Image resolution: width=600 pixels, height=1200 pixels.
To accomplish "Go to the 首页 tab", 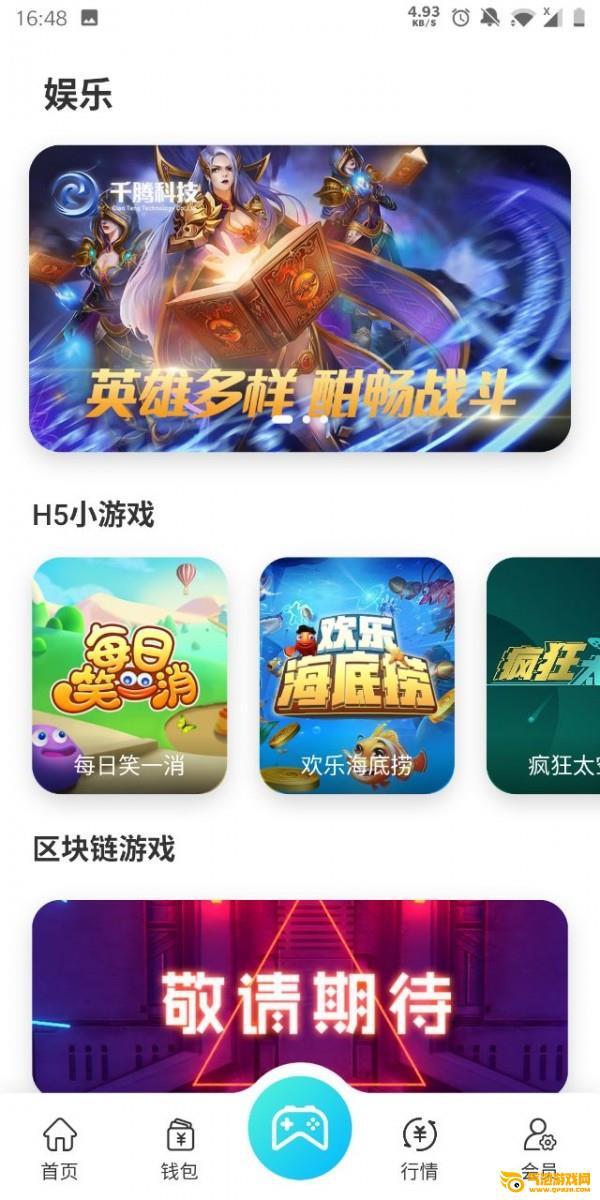I will coord(60,1148).
